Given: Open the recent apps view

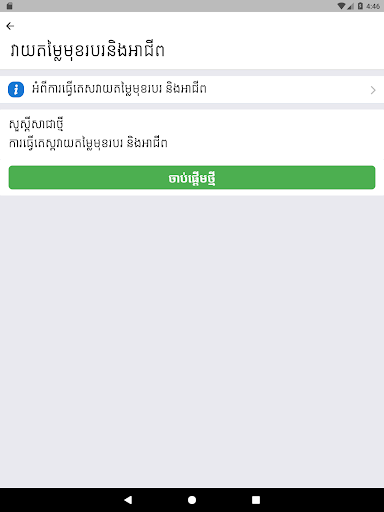Looking at the screenshot, I should (x=256, y=500).
